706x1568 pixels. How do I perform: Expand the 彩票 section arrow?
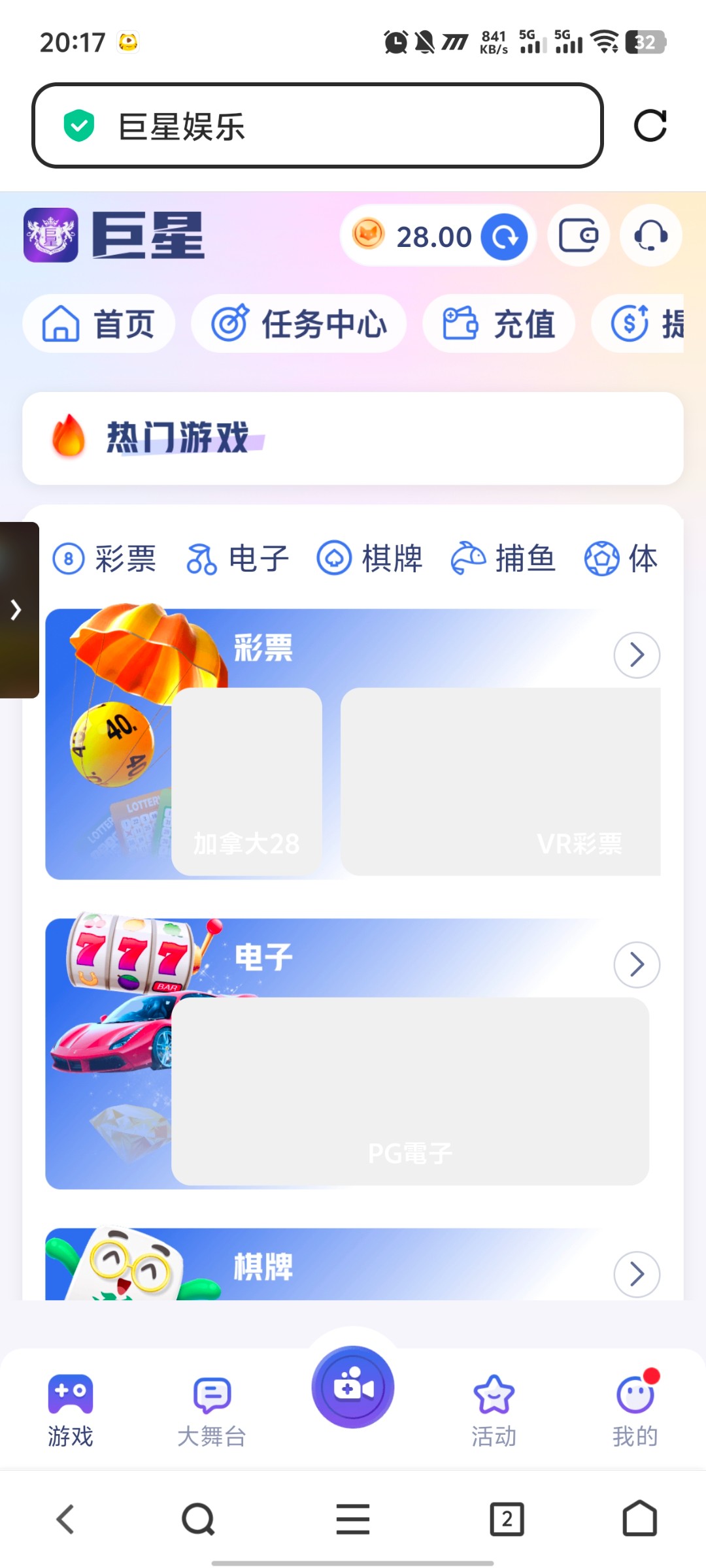click(637, 655)
